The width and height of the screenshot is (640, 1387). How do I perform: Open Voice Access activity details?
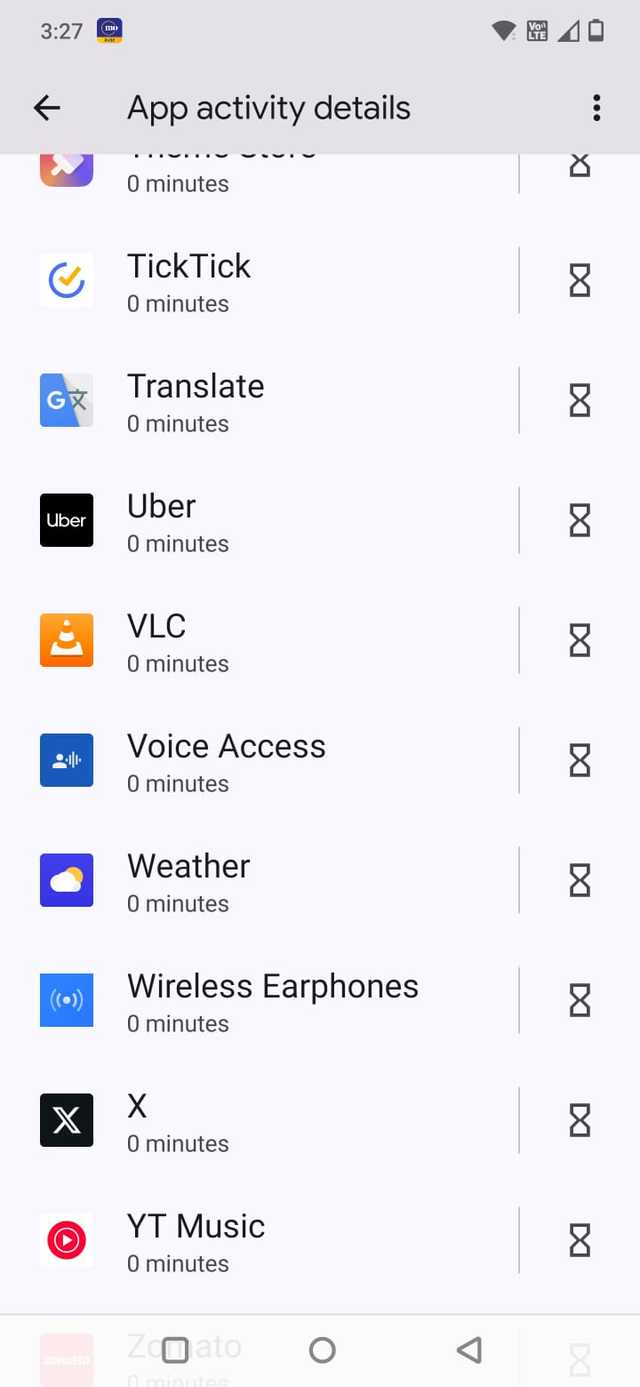point(270,761)
